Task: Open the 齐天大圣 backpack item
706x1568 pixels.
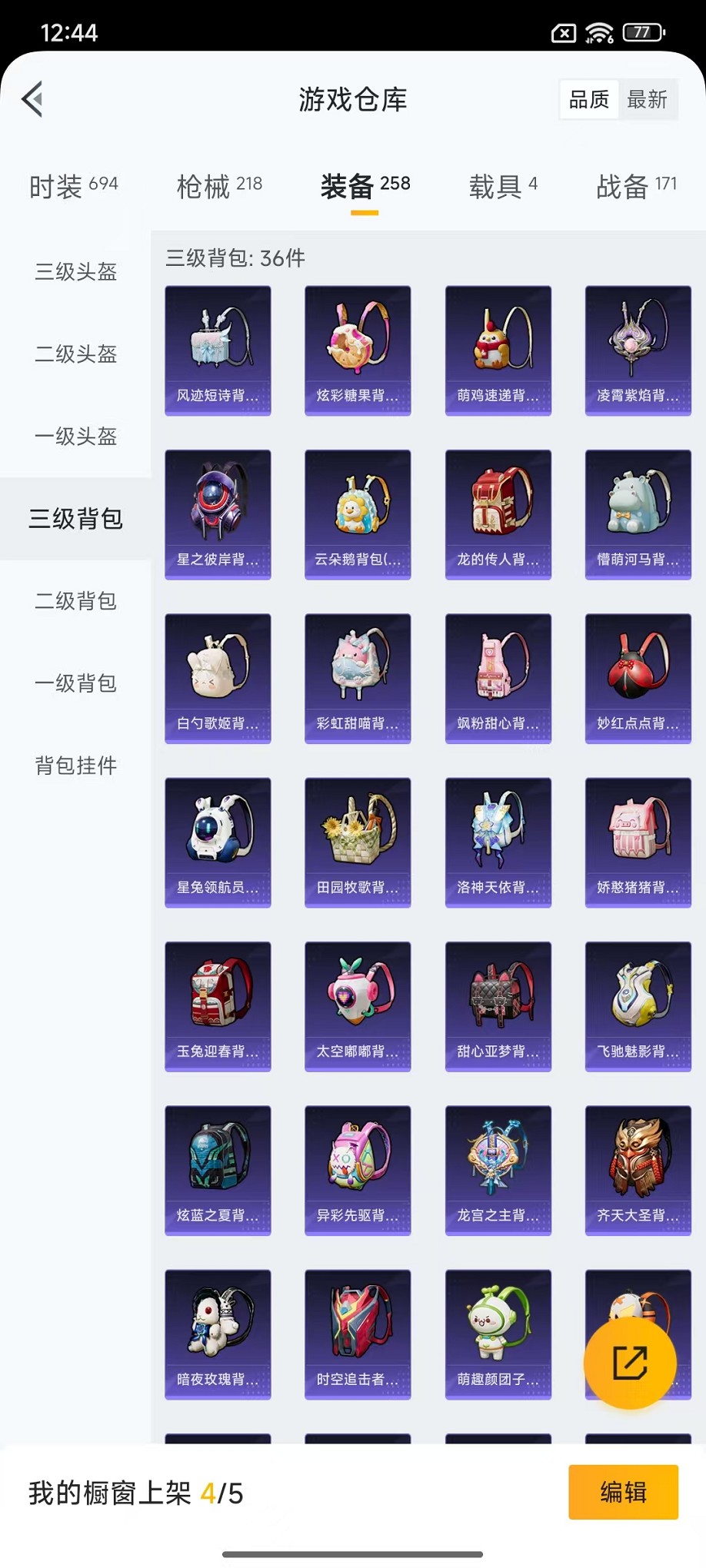Action: [638, 1170]
